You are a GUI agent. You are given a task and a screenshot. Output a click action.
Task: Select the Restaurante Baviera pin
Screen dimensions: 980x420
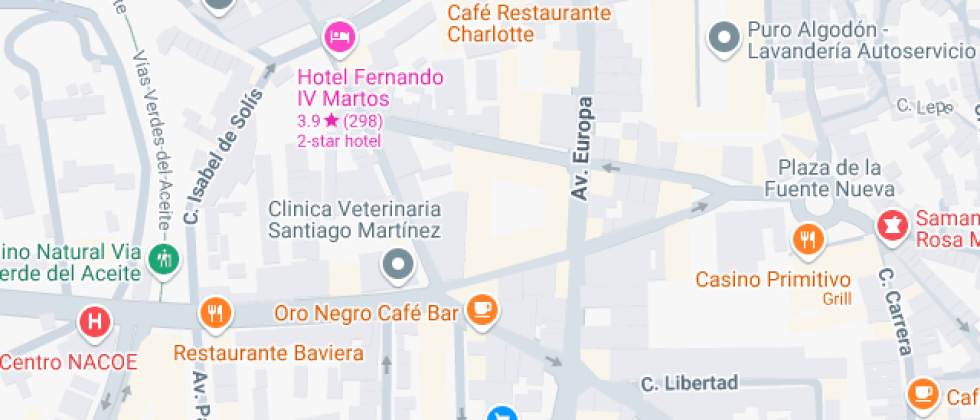(x=215, y=313)
